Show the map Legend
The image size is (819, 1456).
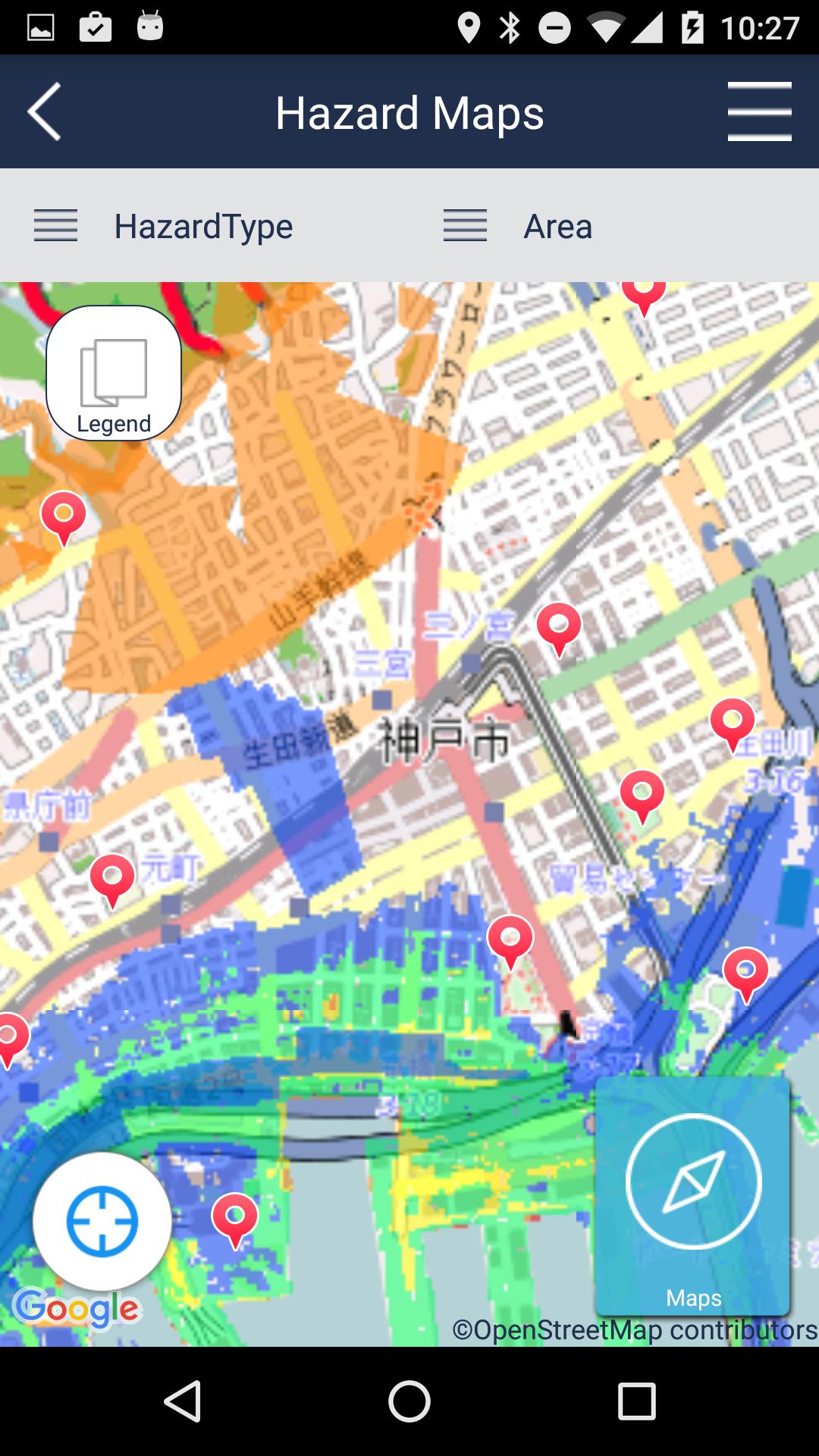[114, 373]
